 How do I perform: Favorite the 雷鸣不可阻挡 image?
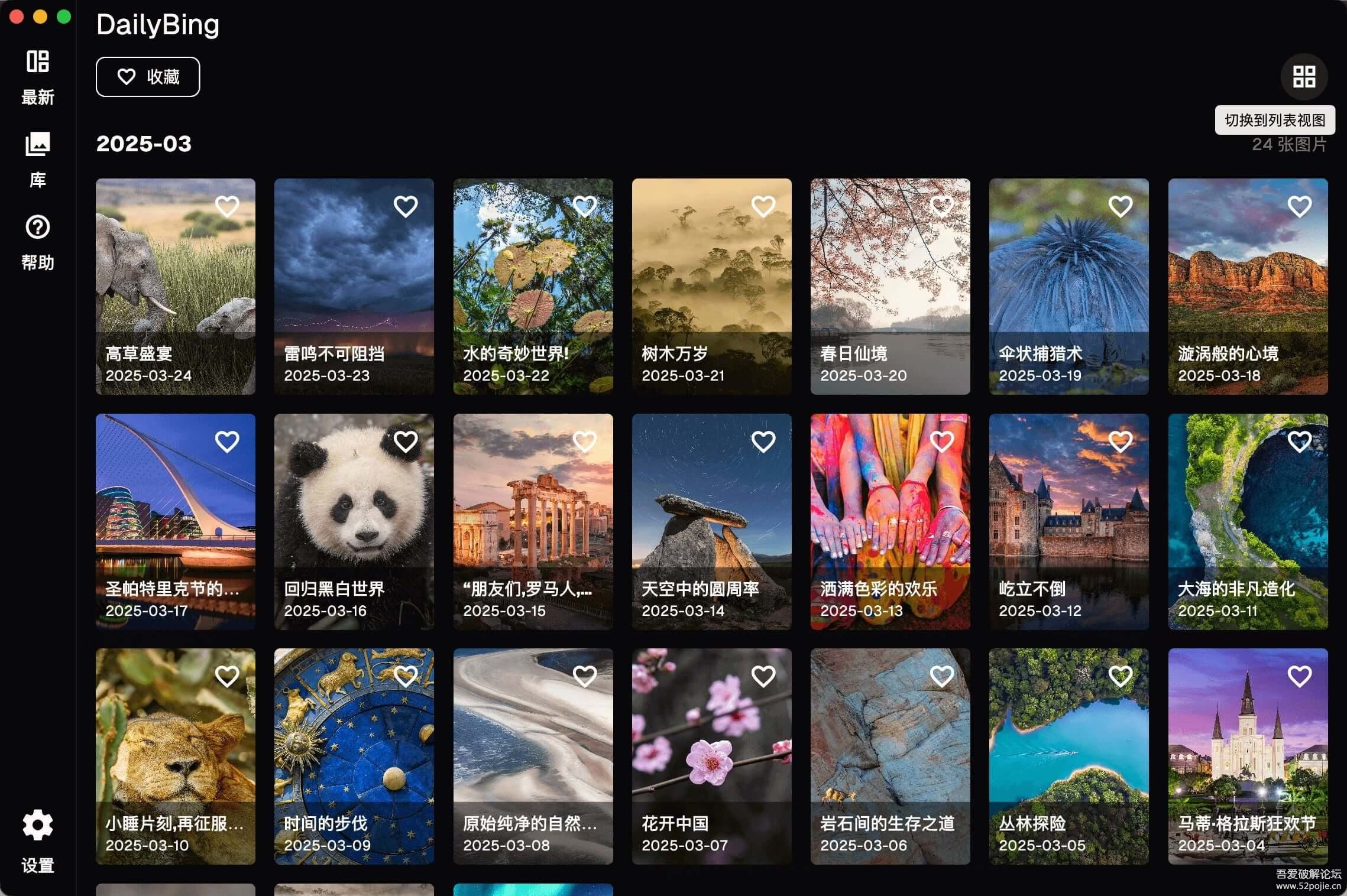pos(406,206)
